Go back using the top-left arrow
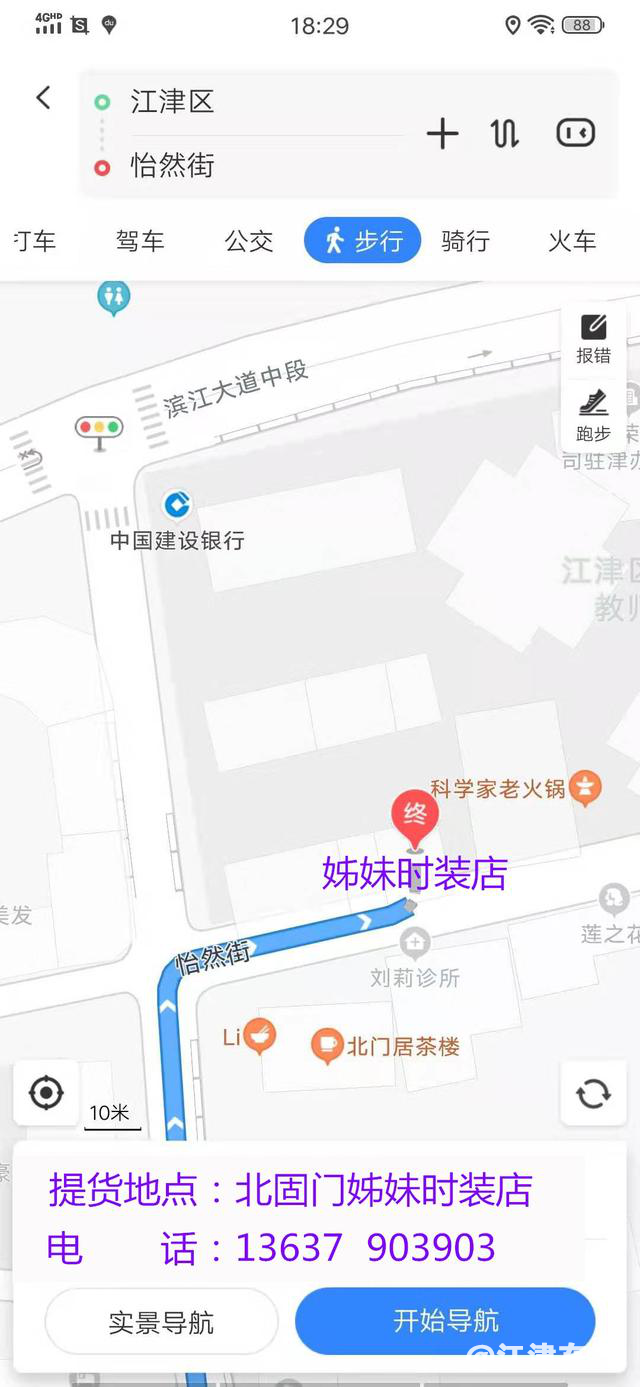The image size is (640, 1387). point(43,98)
